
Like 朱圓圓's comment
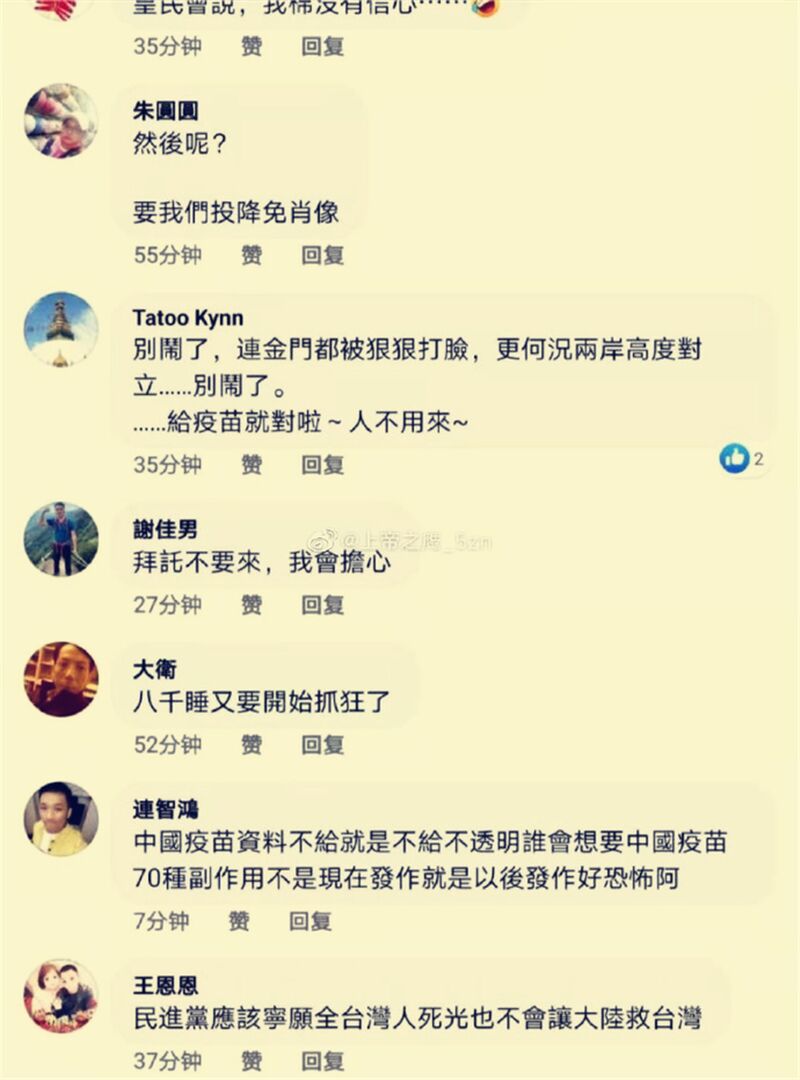[x=252, y=255]
